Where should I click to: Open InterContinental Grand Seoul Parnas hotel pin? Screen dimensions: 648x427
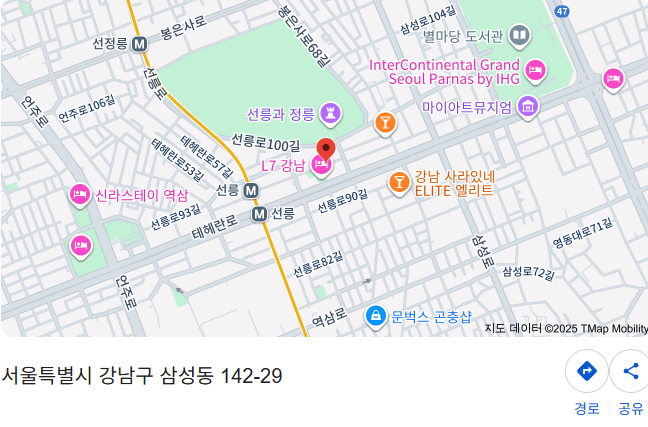[536, 70]
